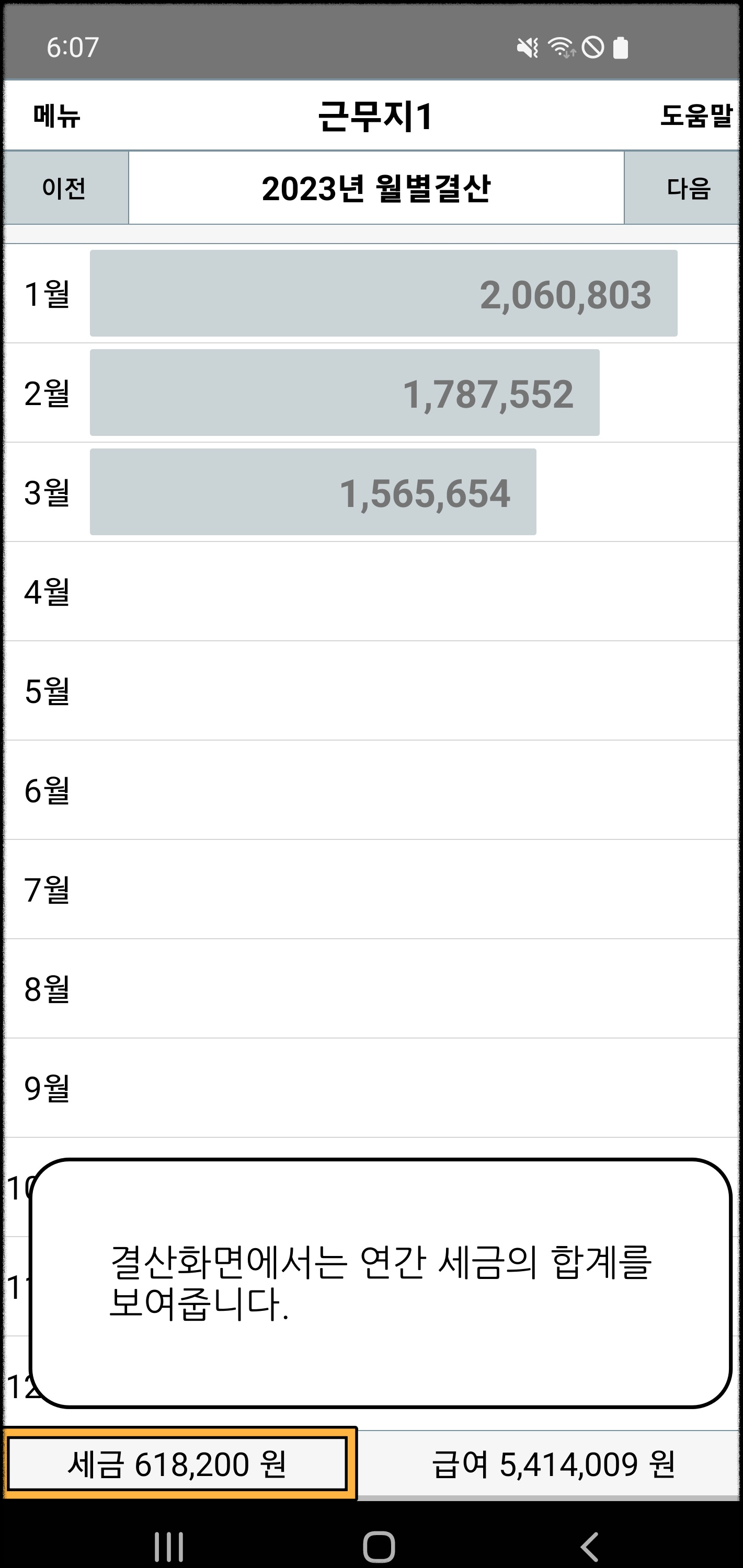743x1568 pixels.
Task: Open 2월 row showing 1,787,552
Action: (x=371, y=393)
